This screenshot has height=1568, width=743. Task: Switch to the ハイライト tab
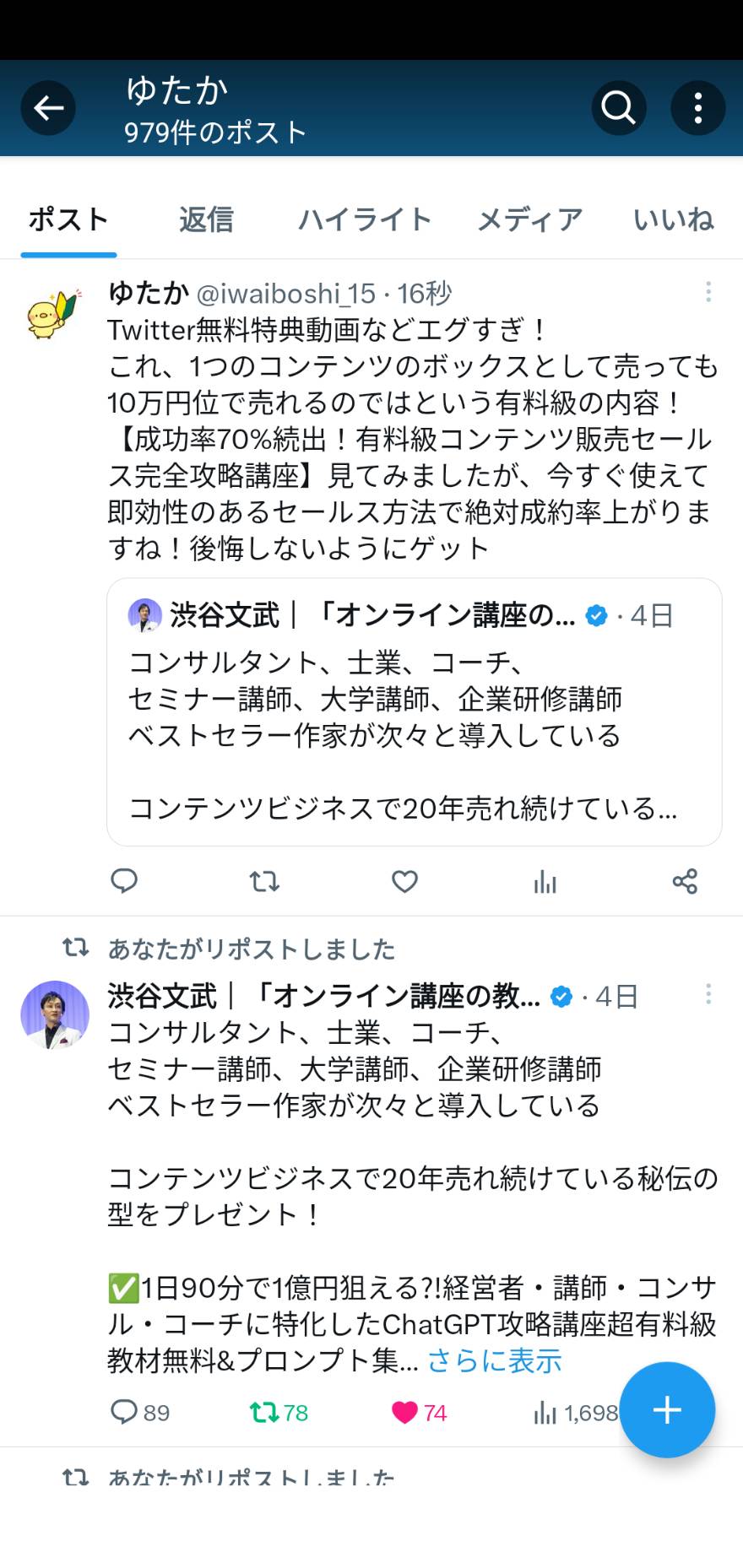tap(365, 219)
